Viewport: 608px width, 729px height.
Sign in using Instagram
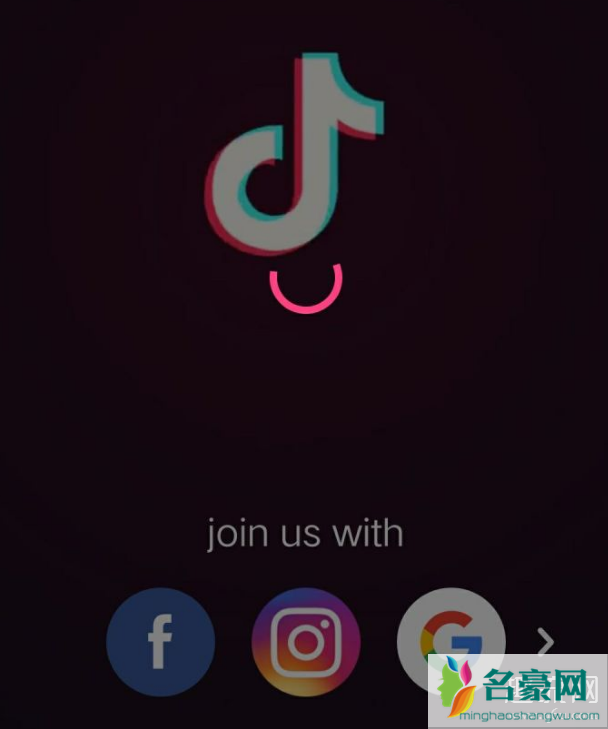(x=305, y=641)
